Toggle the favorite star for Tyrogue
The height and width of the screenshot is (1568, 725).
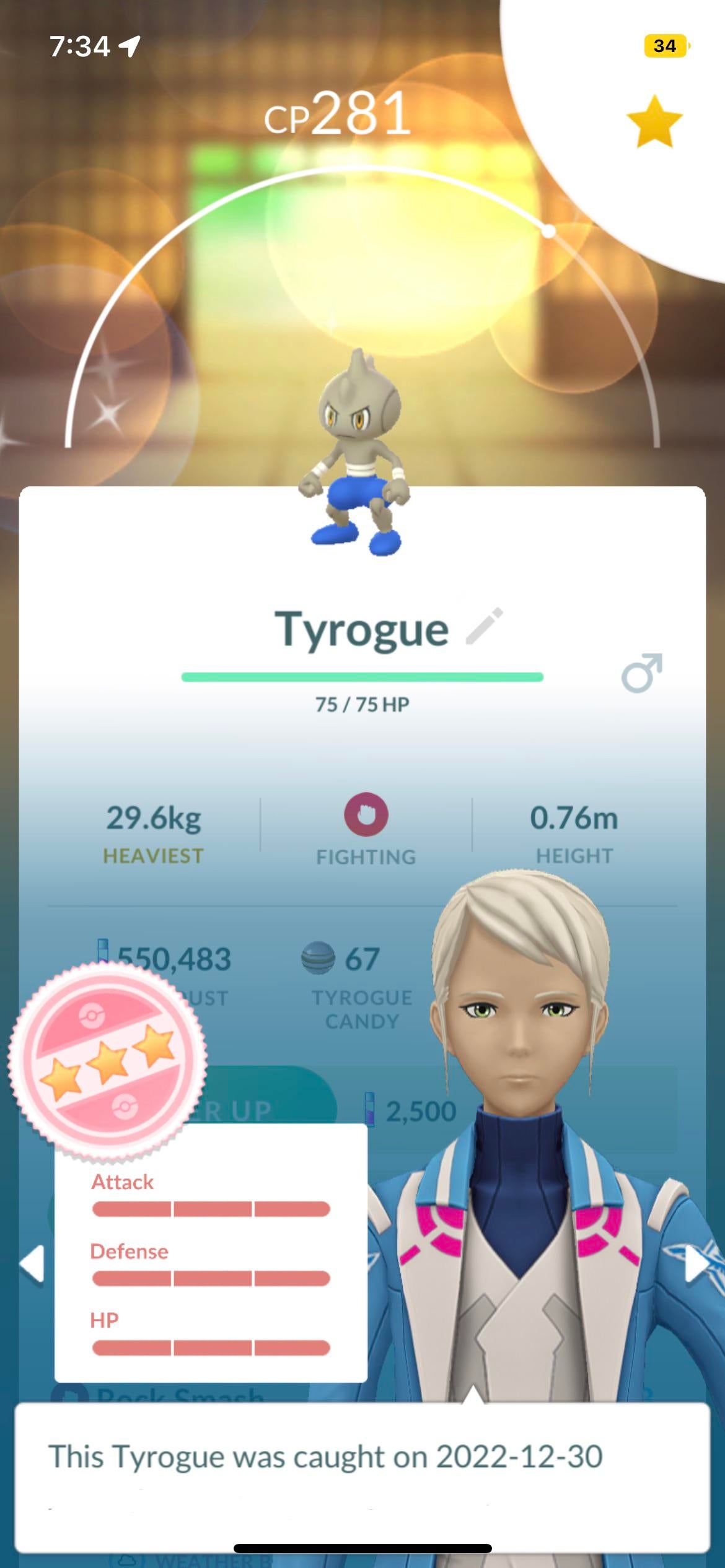[x=654, y=121]
